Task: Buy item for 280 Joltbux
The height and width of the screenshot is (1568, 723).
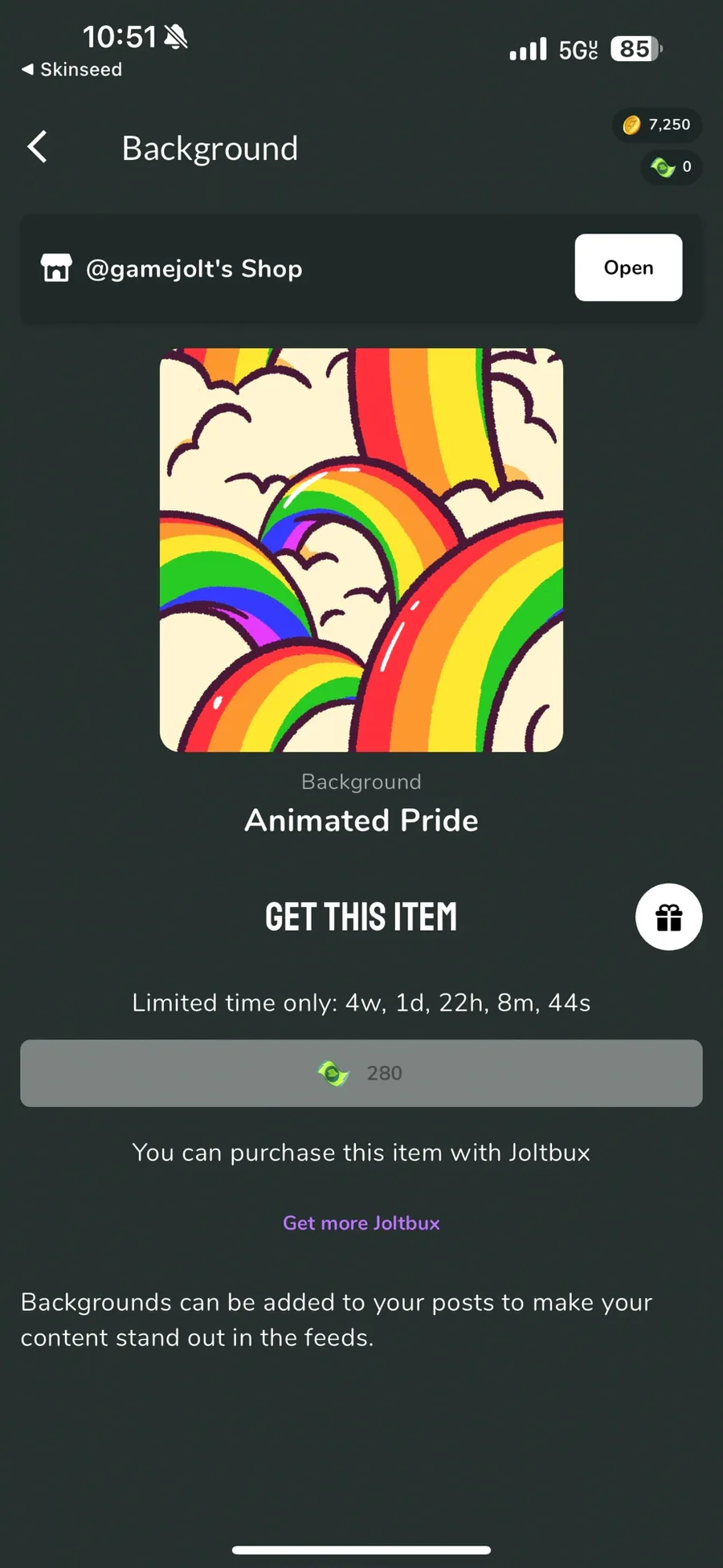Action: click(x=361, y=1073)
